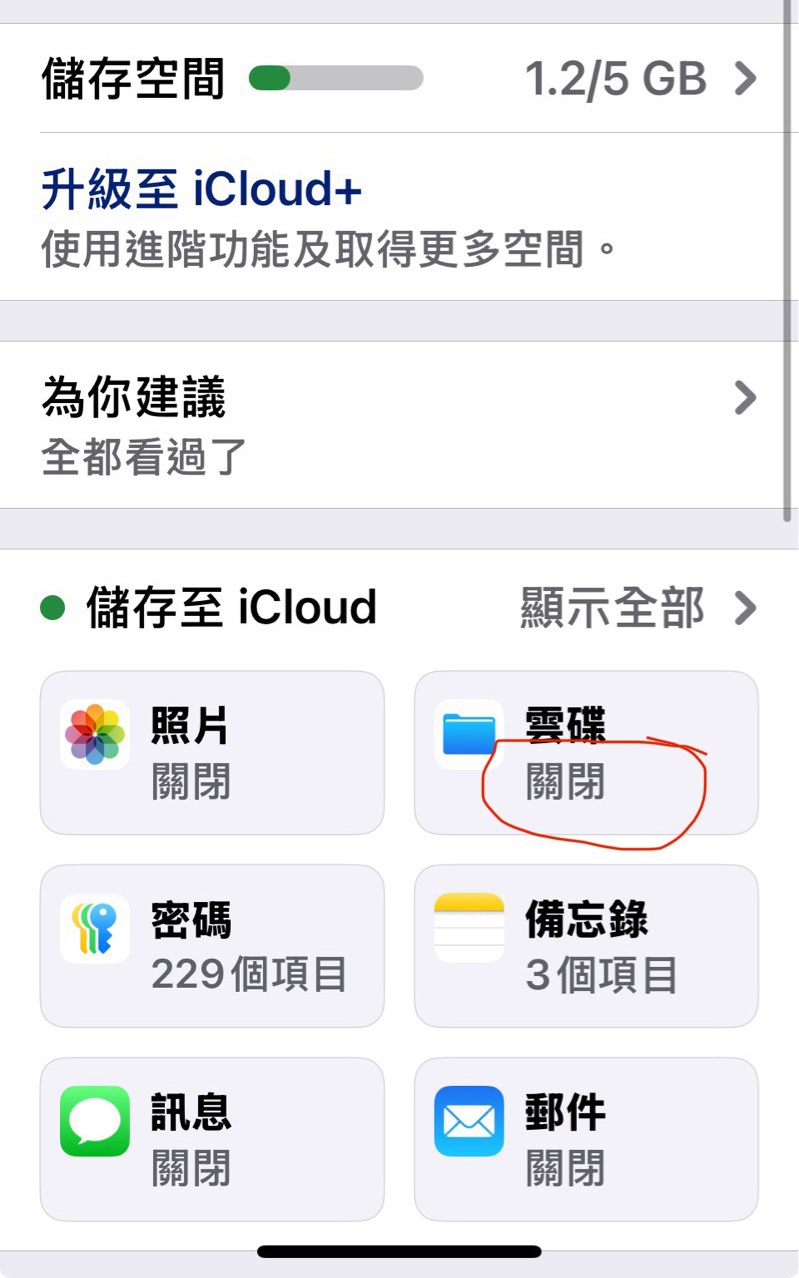Open the 訊息 Messages card
799x1278 pixels.
click(212, 1139)
